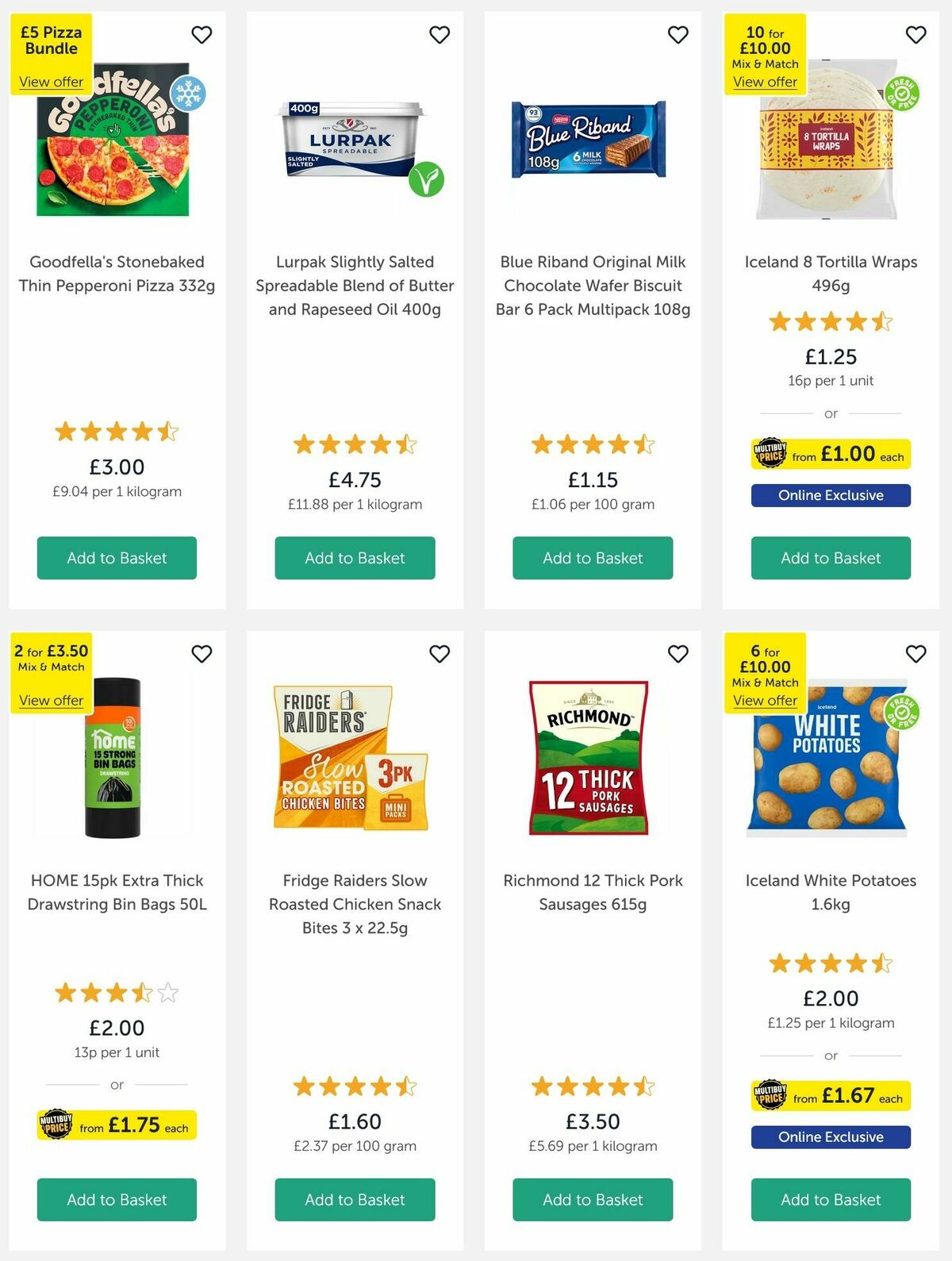Add Iceland White Potatoes to basket

coord(831,1199)
